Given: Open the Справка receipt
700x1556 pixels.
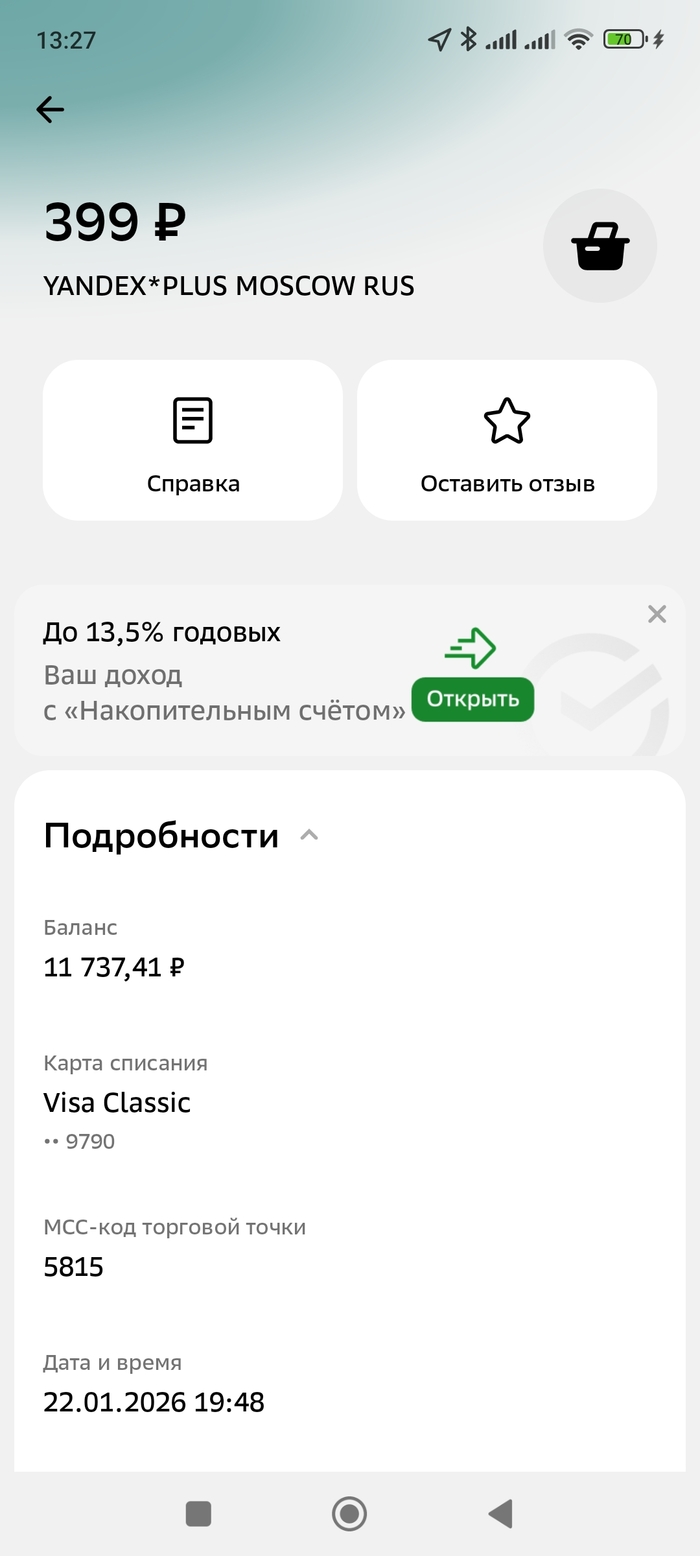Looking at the screenshot, I should [x=193, y=441].
